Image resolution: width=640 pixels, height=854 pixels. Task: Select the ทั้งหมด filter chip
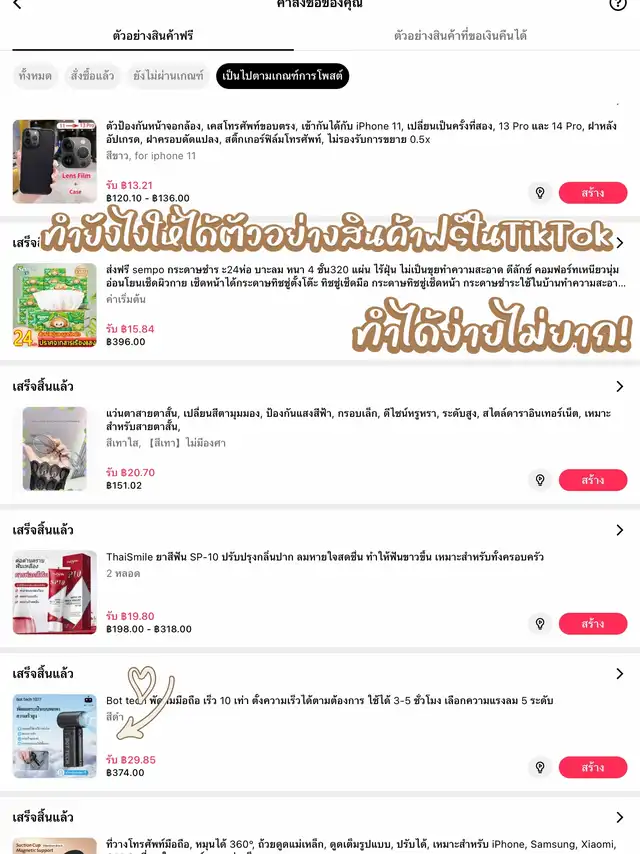35,76
